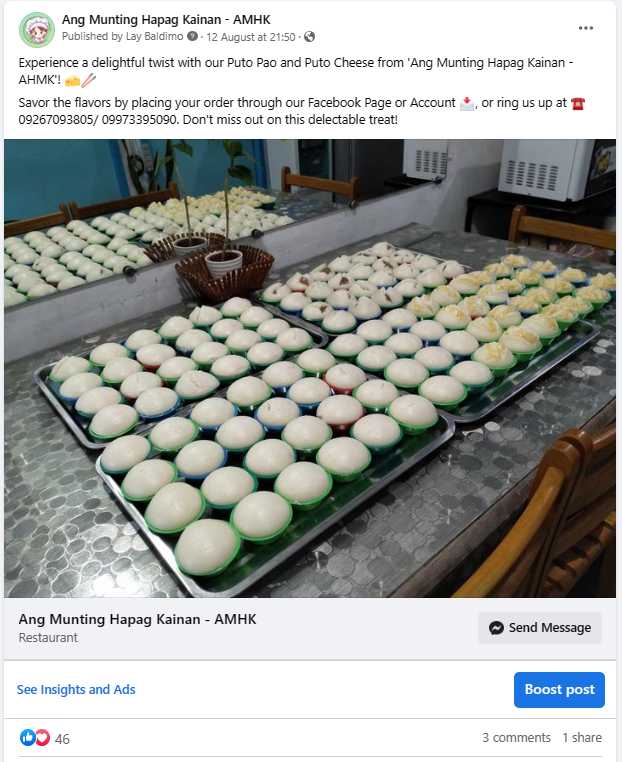Open the 3 comments link
This screenshot has width=622, height=762.
point(516,738)
